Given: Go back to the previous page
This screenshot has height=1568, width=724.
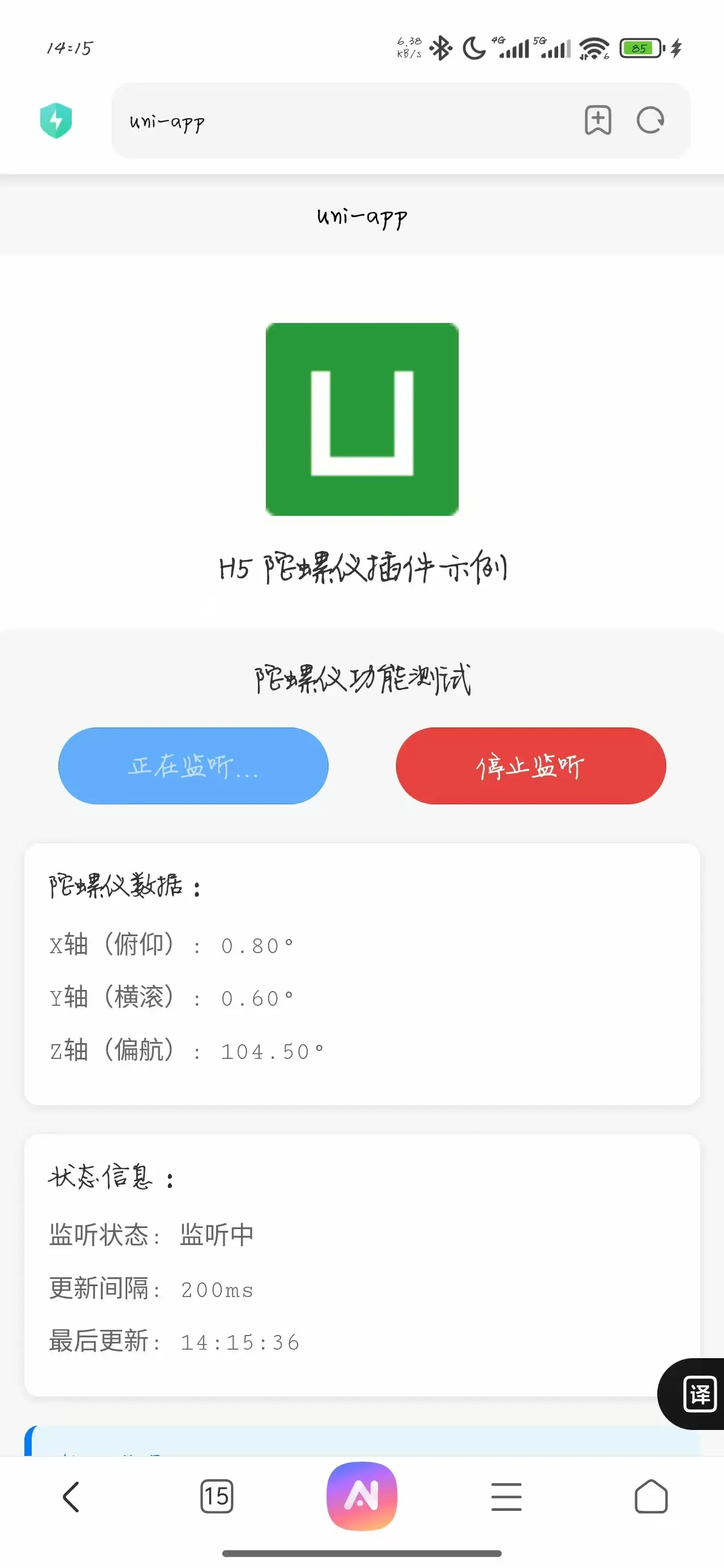Looking at the screenshot, I should (71, 1497).
